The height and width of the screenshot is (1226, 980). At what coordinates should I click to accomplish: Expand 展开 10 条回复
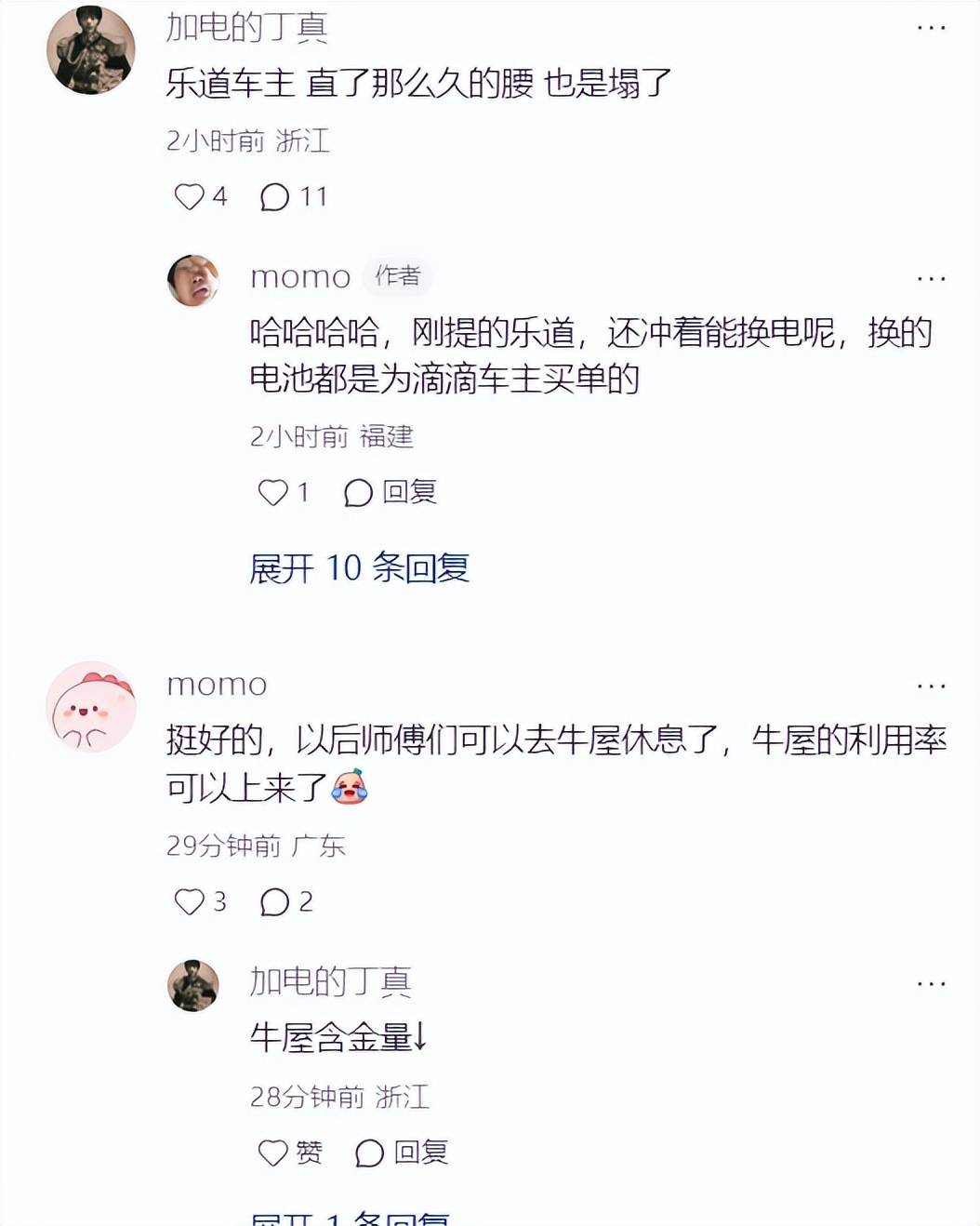pyautogui.click(x=359, y=567)
